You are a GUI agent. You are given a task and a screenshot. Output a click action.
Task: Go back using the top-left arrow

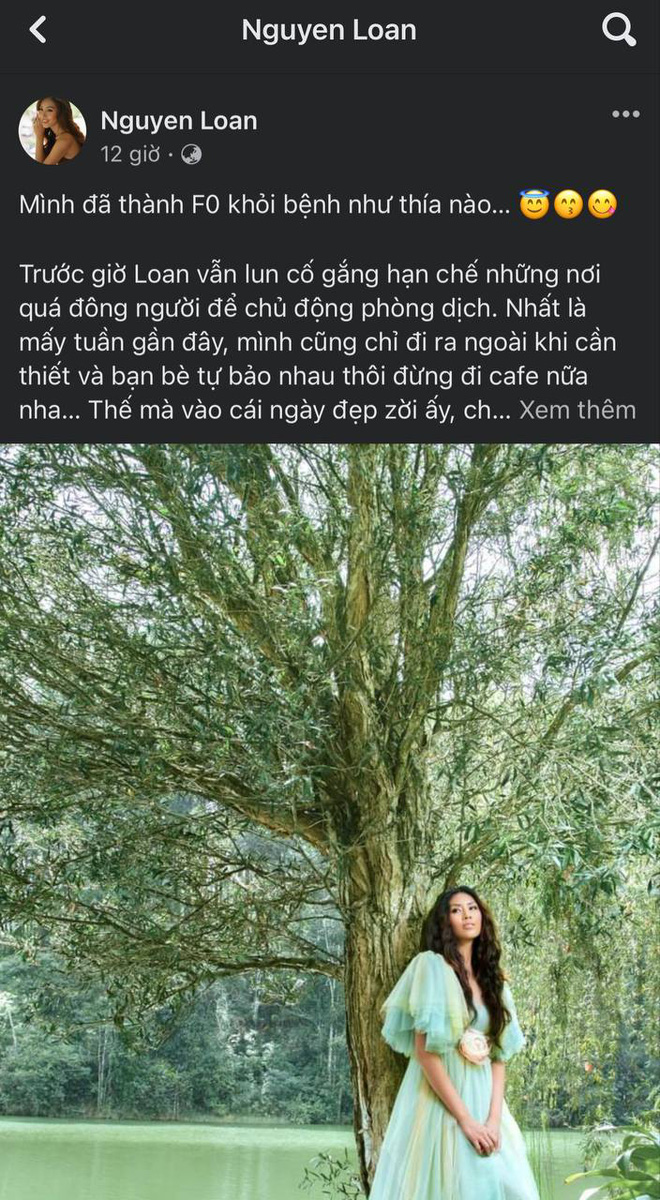click(x=38, y=31)
